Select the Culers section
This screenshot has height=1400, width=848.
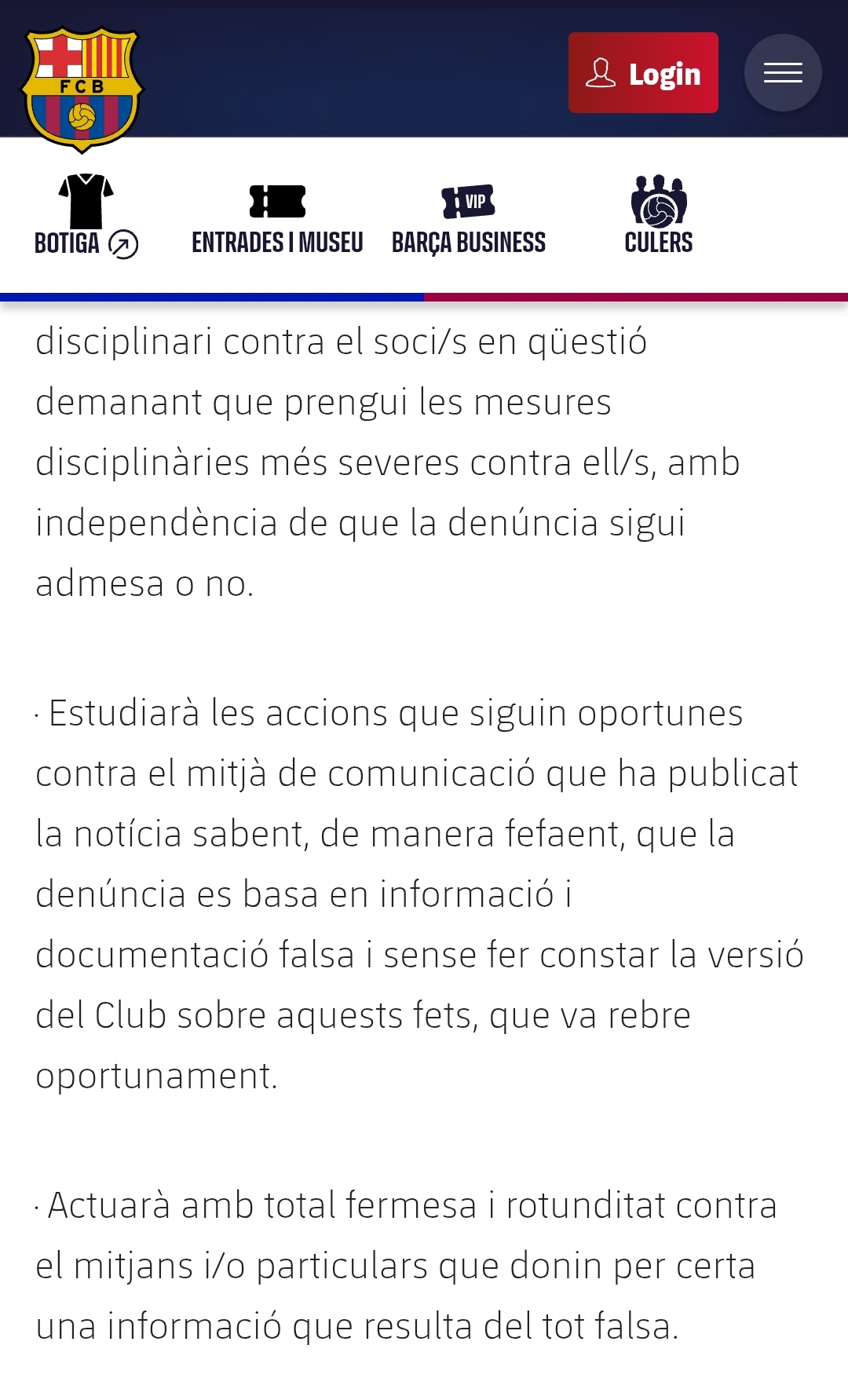click(659, 217)
